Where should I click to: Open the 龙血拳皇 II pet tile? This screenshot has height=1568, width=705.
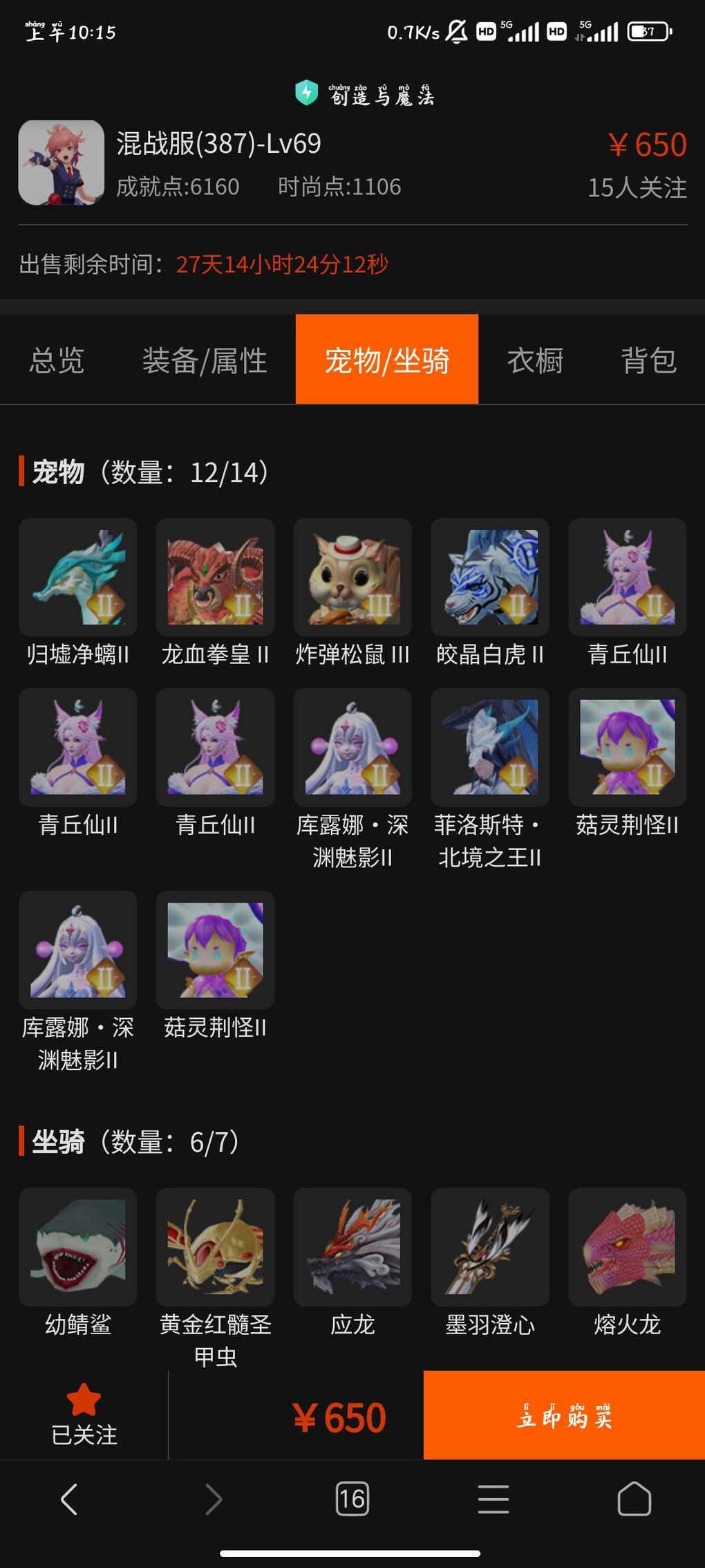tap(215, 578)
